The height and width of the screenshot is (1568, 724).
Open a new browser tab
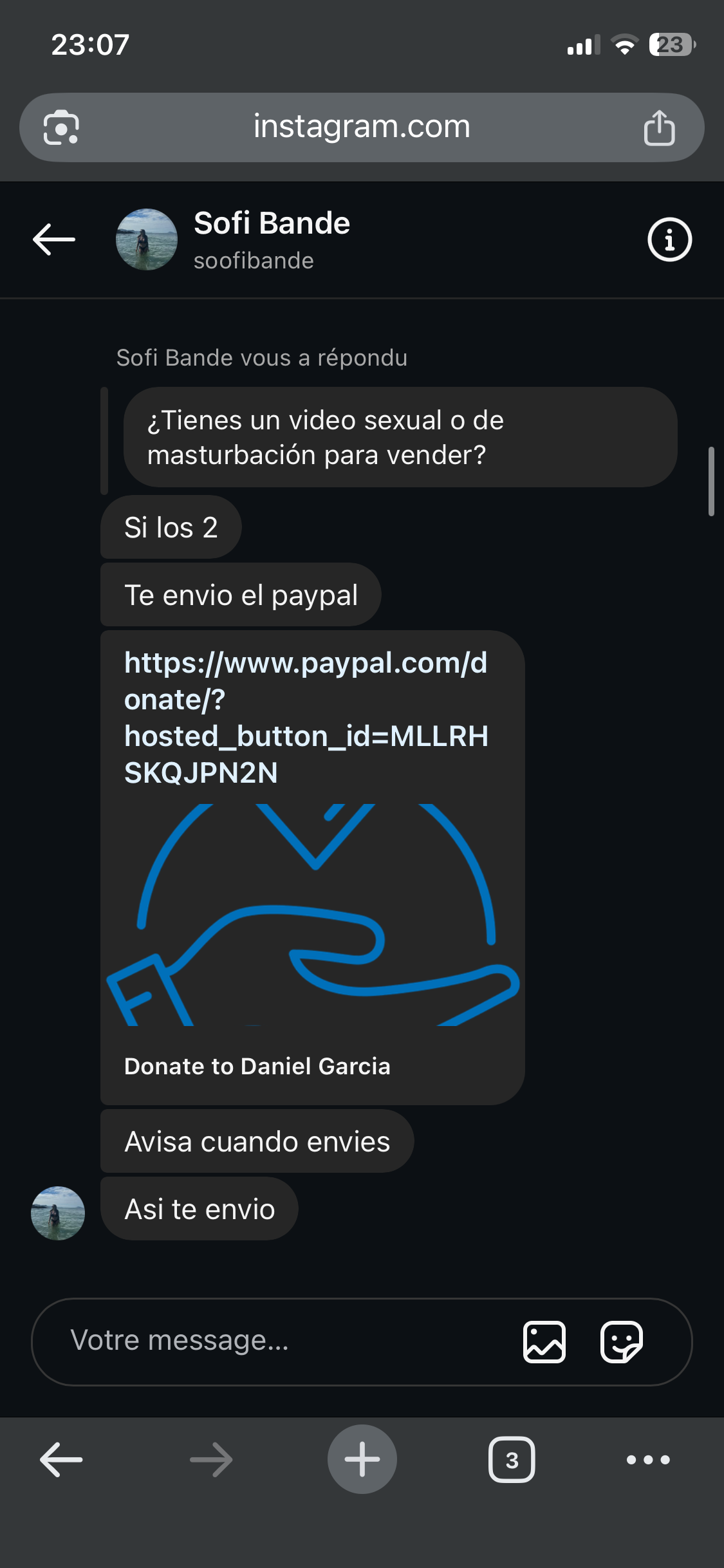pos(362,1459)
